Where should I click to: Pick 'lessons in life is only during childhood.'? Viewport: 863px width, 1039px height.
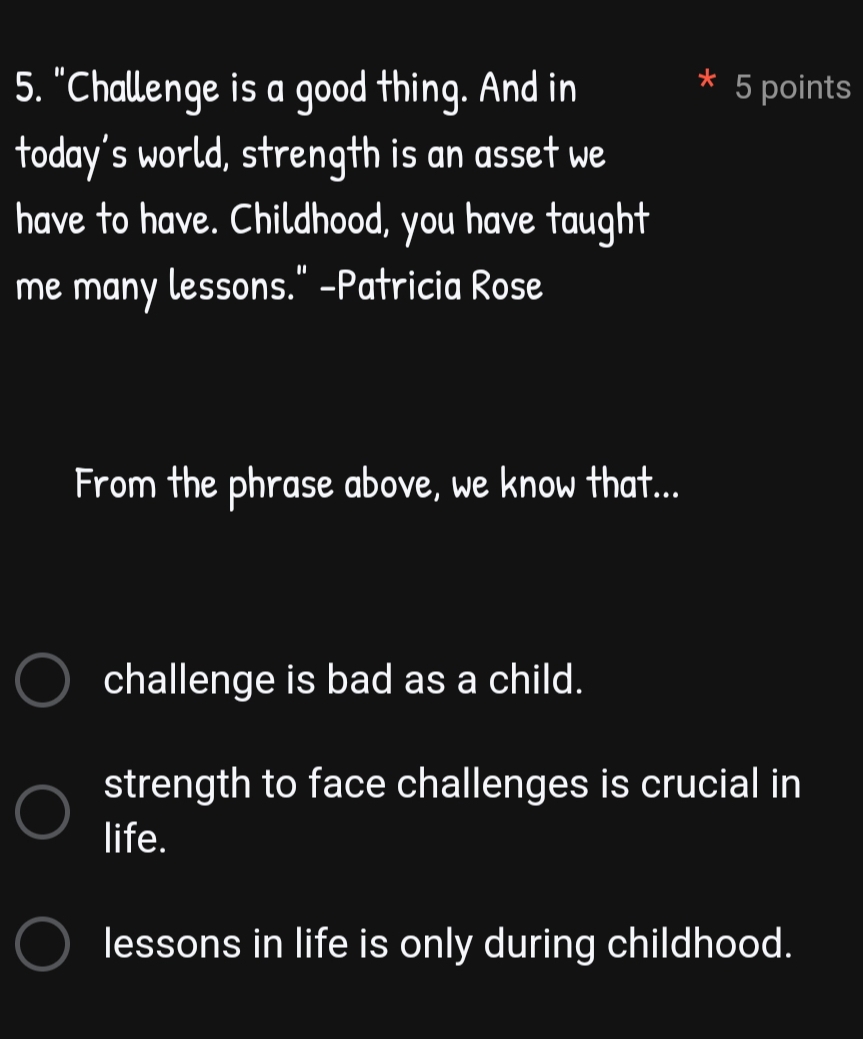[43, 943]
